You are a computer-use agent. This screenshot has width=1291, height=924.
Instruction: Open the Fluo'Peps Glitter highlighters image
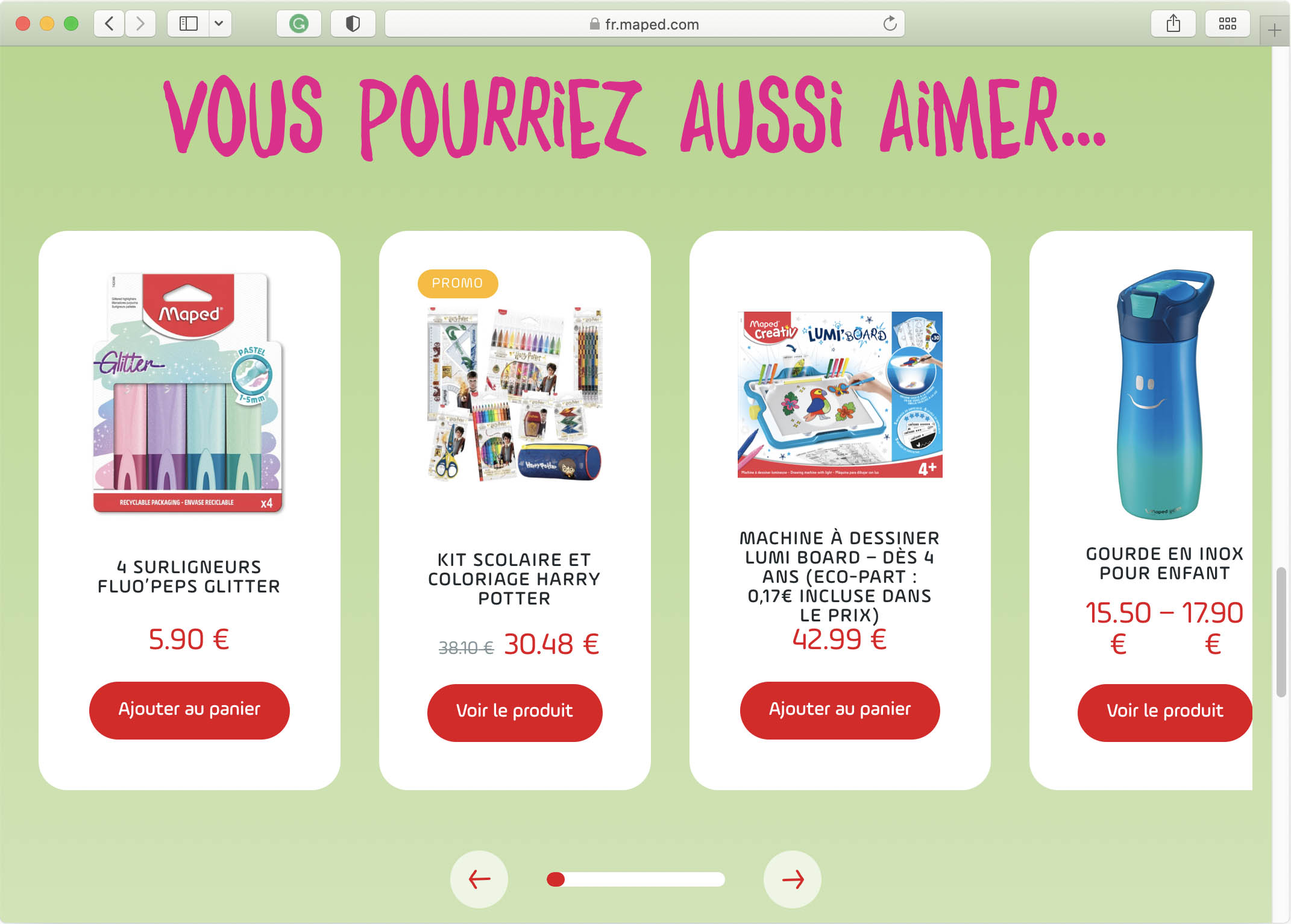(189, 393)
